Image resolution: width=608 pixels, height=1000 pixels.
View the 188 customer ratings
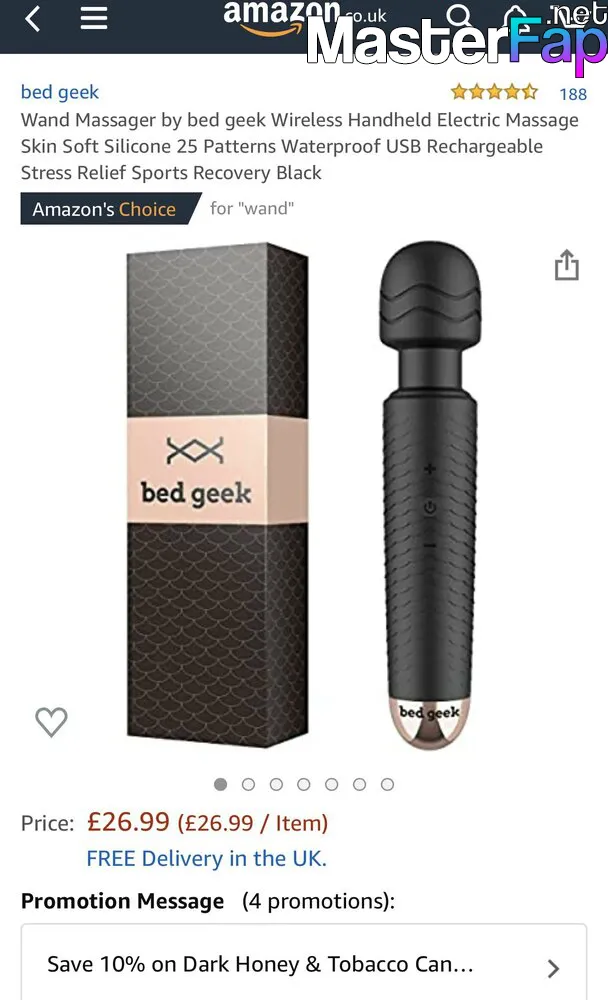point(572,94)
